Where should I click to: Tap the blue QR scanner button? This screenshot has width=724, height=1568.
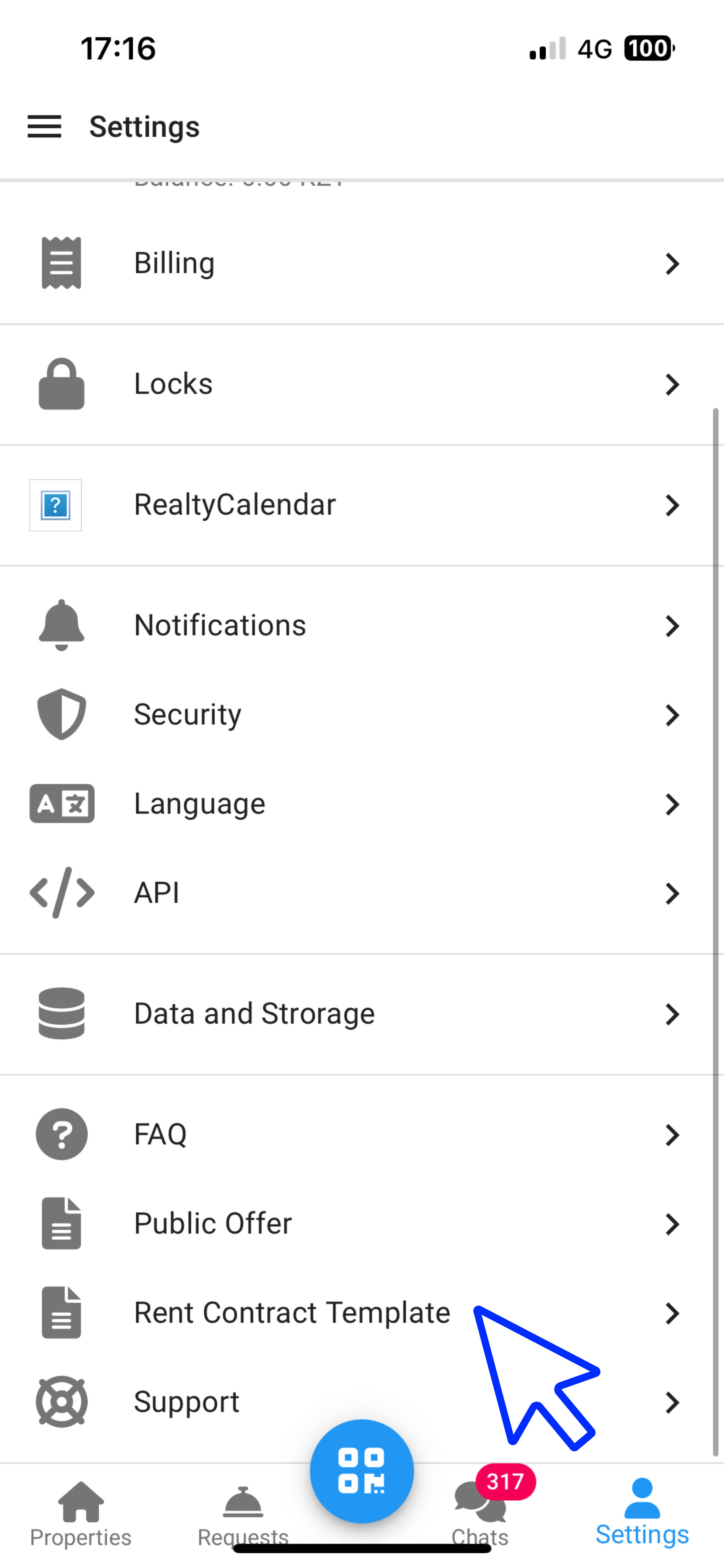362,1471
